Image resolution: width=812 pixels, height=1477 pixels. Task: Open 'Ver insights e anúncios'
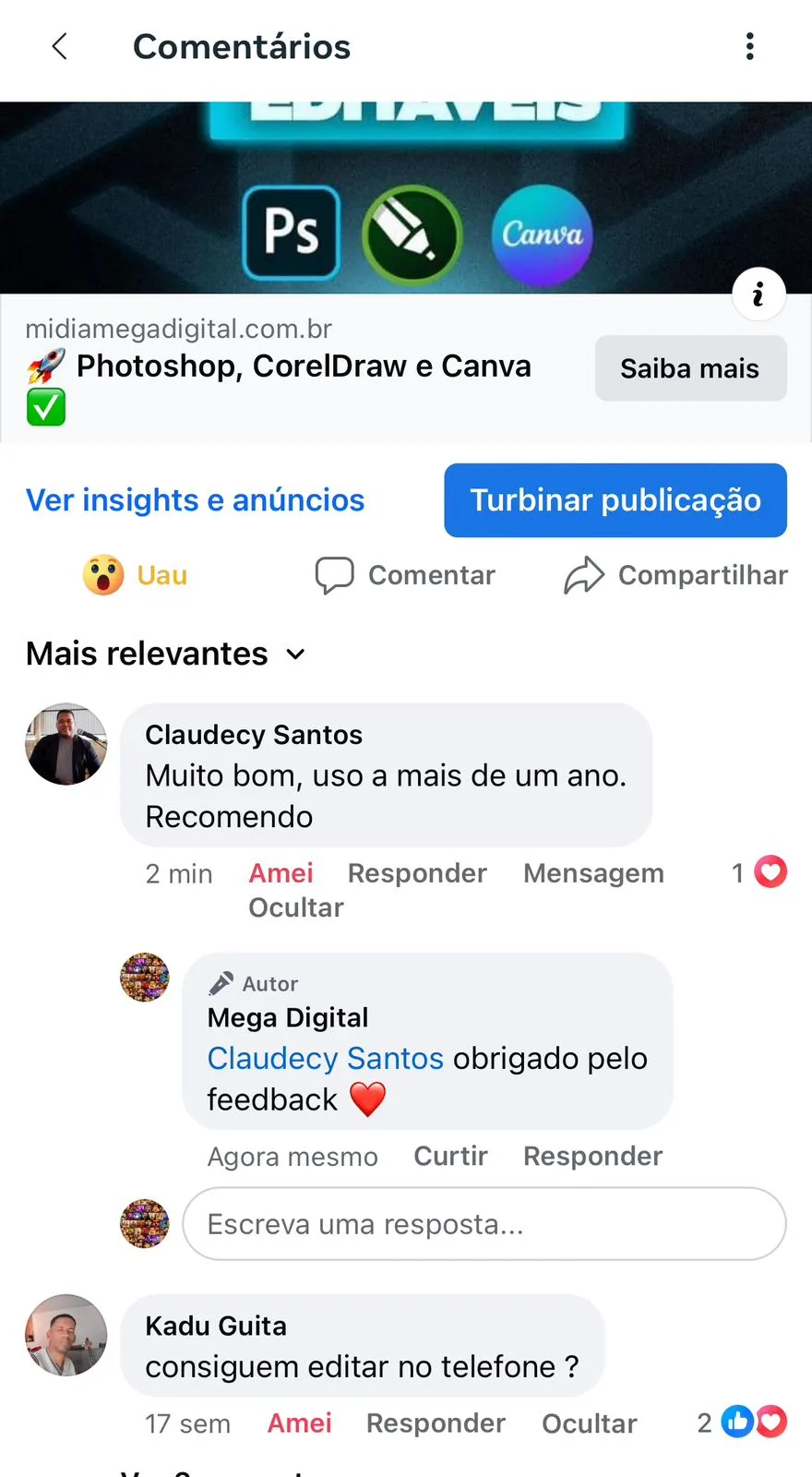(x=195, y=499)
